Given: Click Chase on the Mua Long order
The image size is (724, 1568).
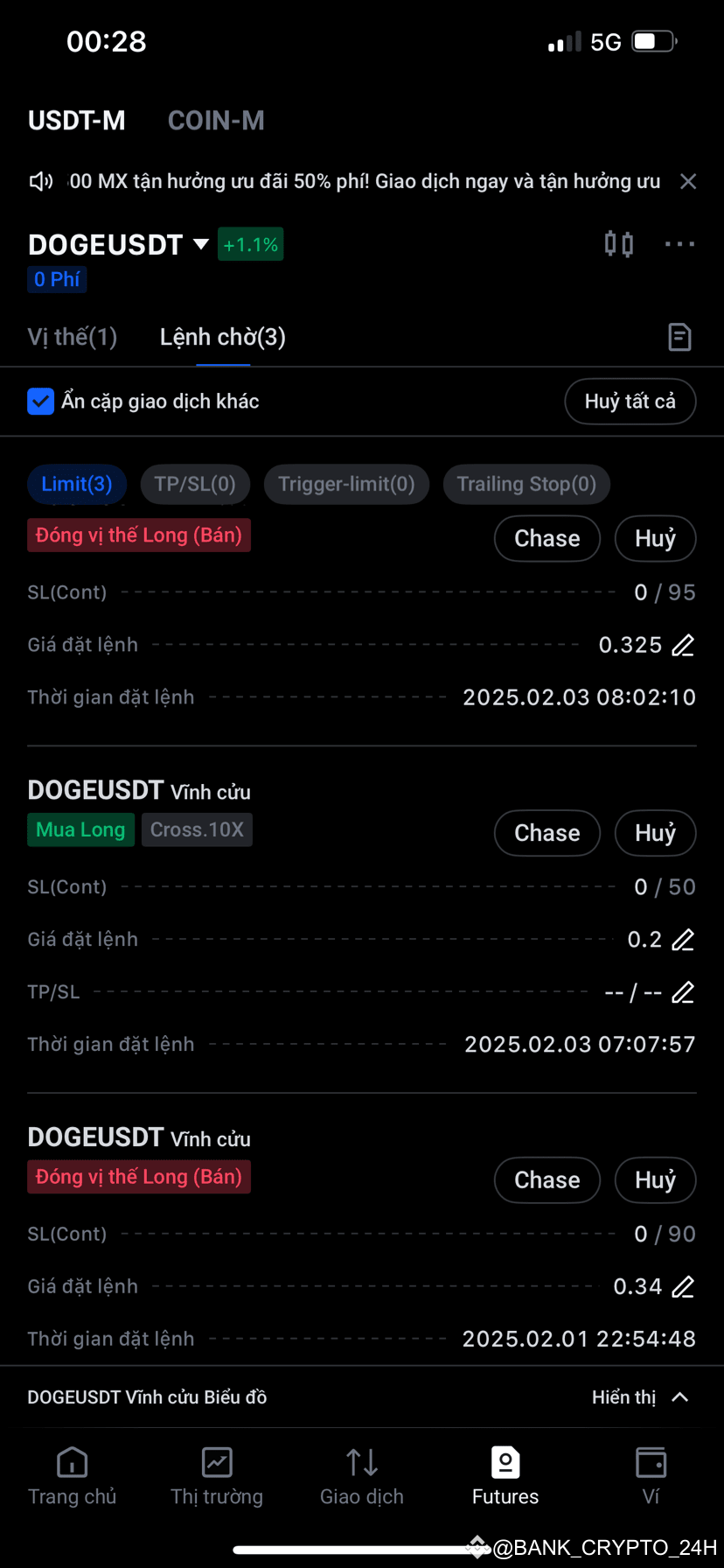Looking at the screenshot, I should (x=546, y=833).
